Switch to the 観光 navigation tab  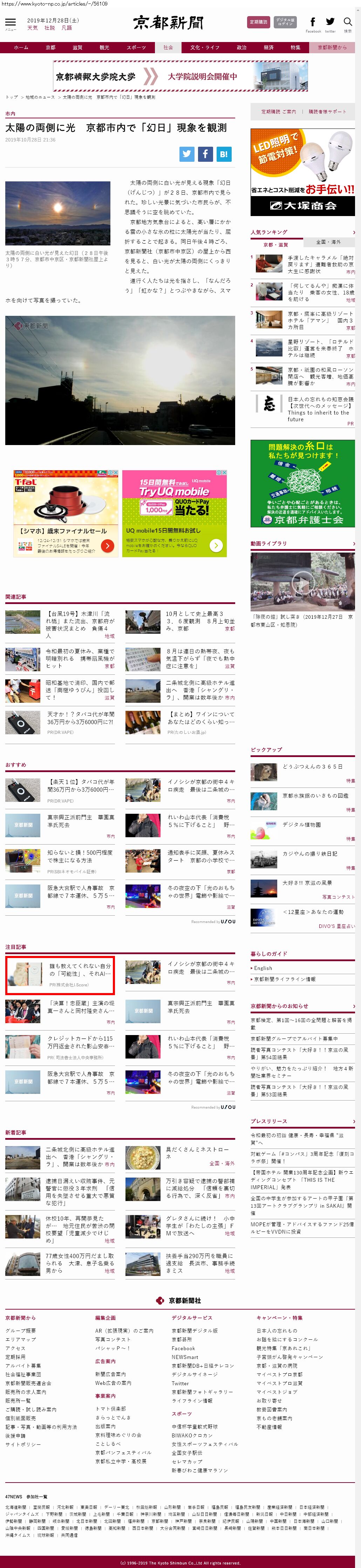click(x=104, y=48)
